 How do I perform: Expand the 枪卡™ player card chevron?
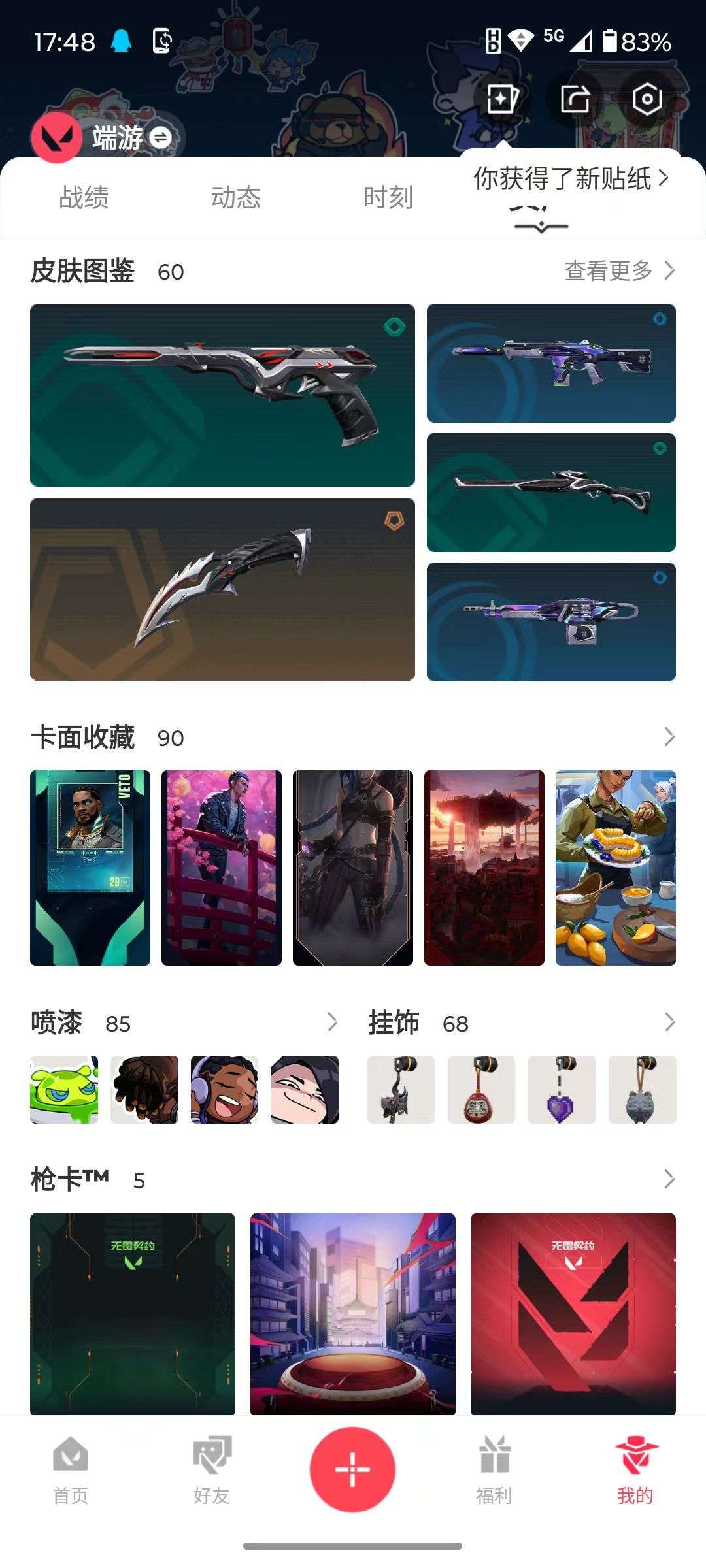(x=669, y=1178)
